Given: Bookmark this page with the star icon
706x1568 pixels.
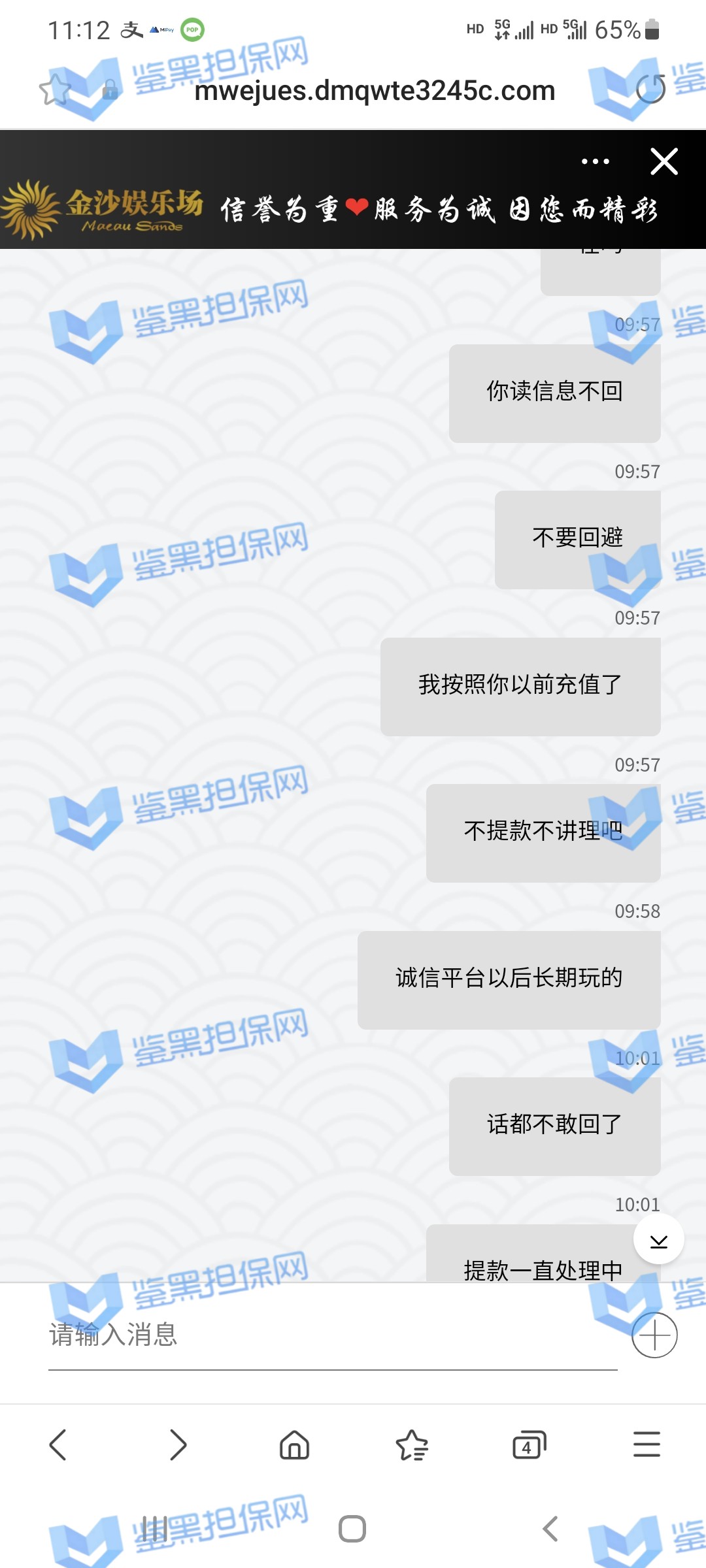Looking at the screenshot, I should [54, 90].
